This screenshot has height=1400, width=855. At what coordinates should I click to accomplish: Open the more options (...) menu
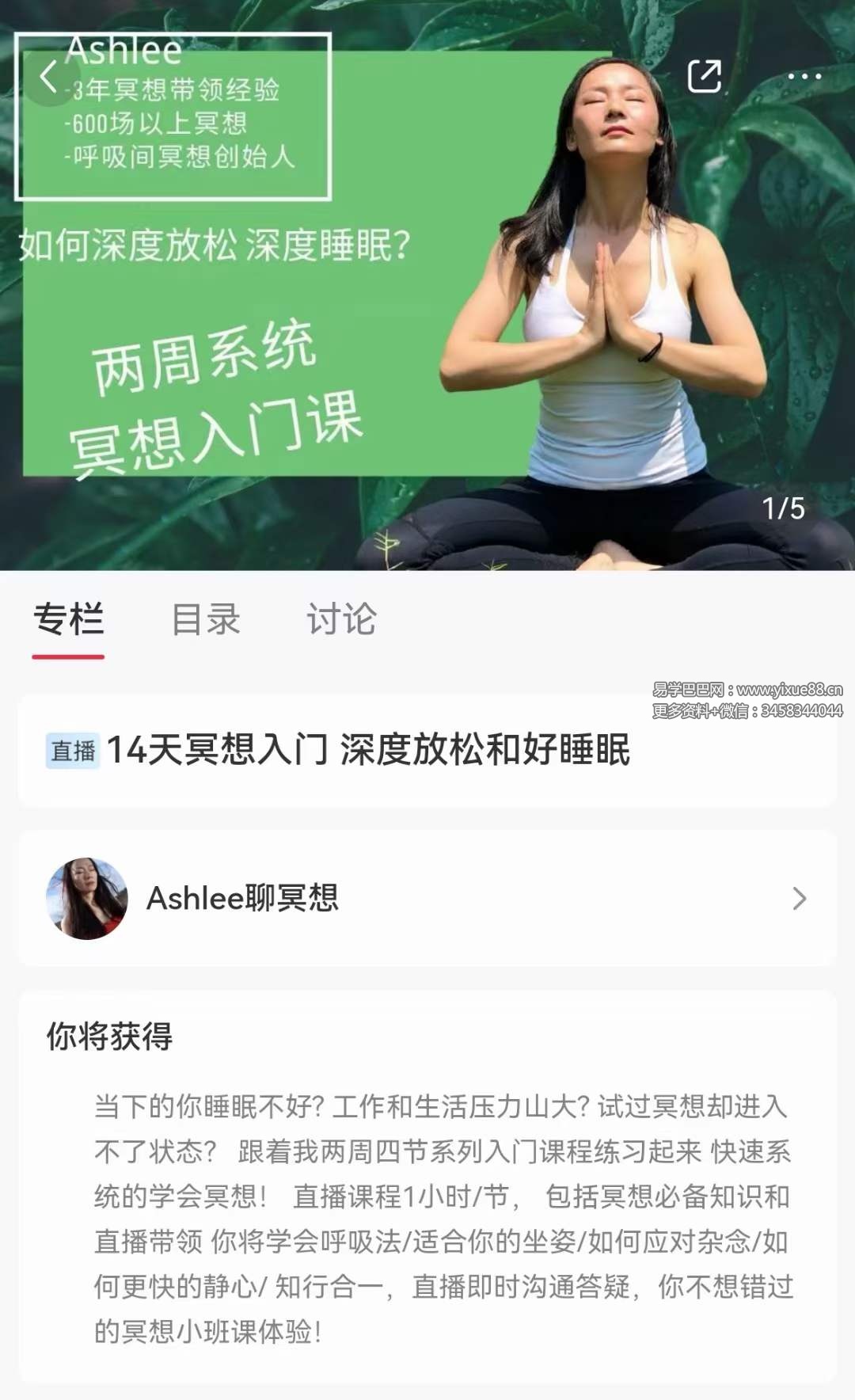pyautogui.click(x=806, y=75)
